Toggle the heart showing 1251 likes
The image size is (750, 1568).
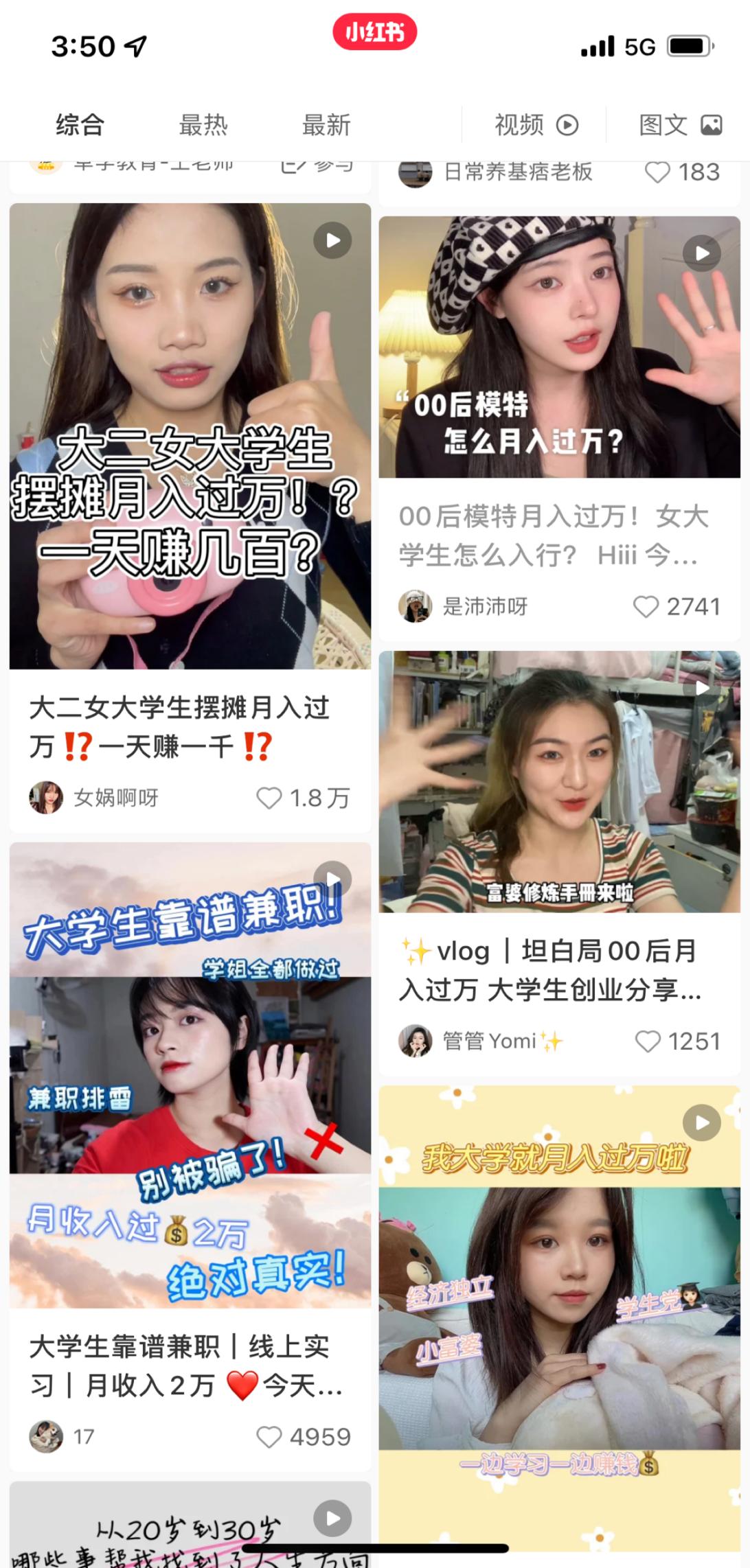[x=648, y=1041]
